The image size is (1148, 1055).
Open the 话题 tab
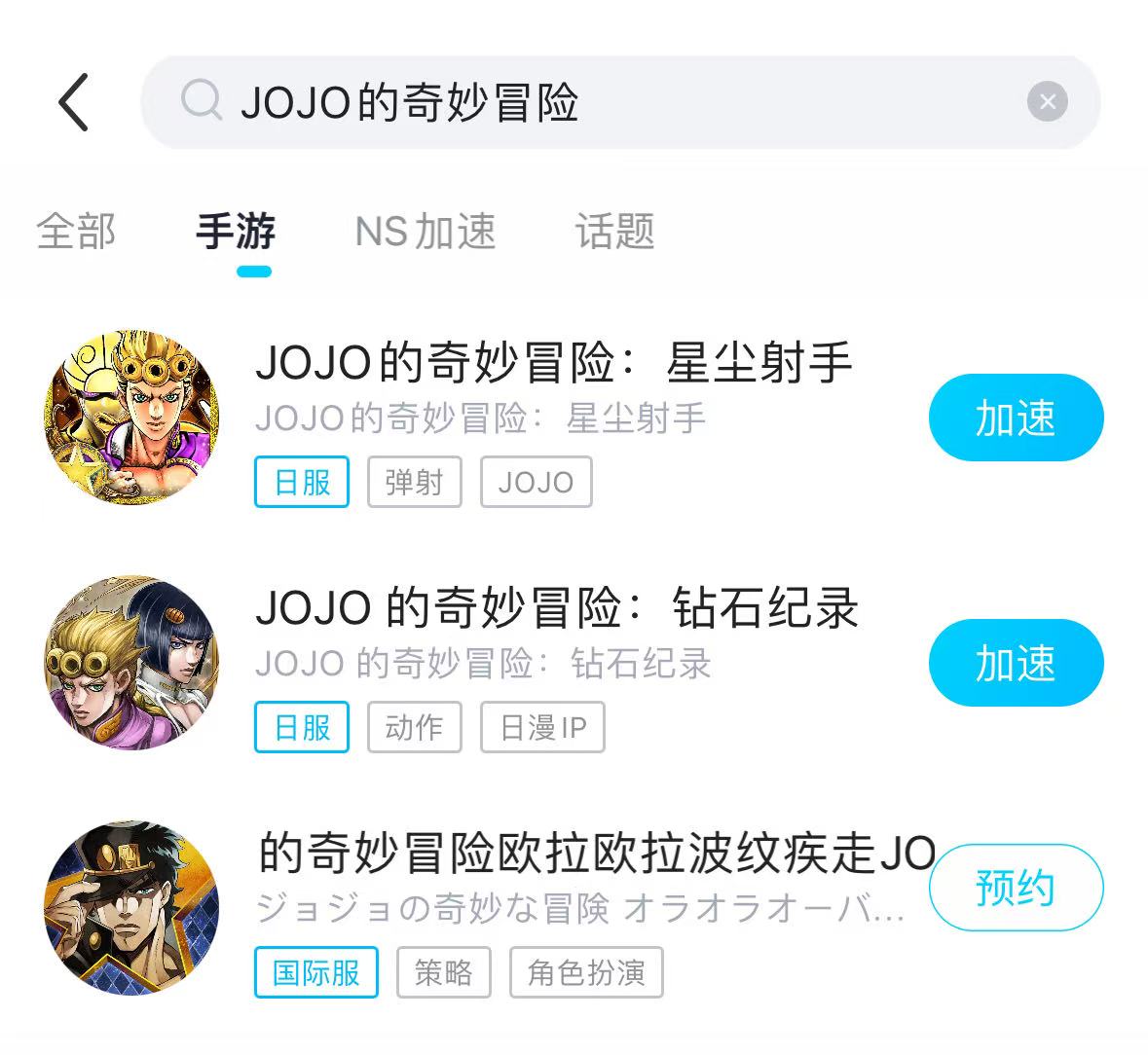pos(614,232)
